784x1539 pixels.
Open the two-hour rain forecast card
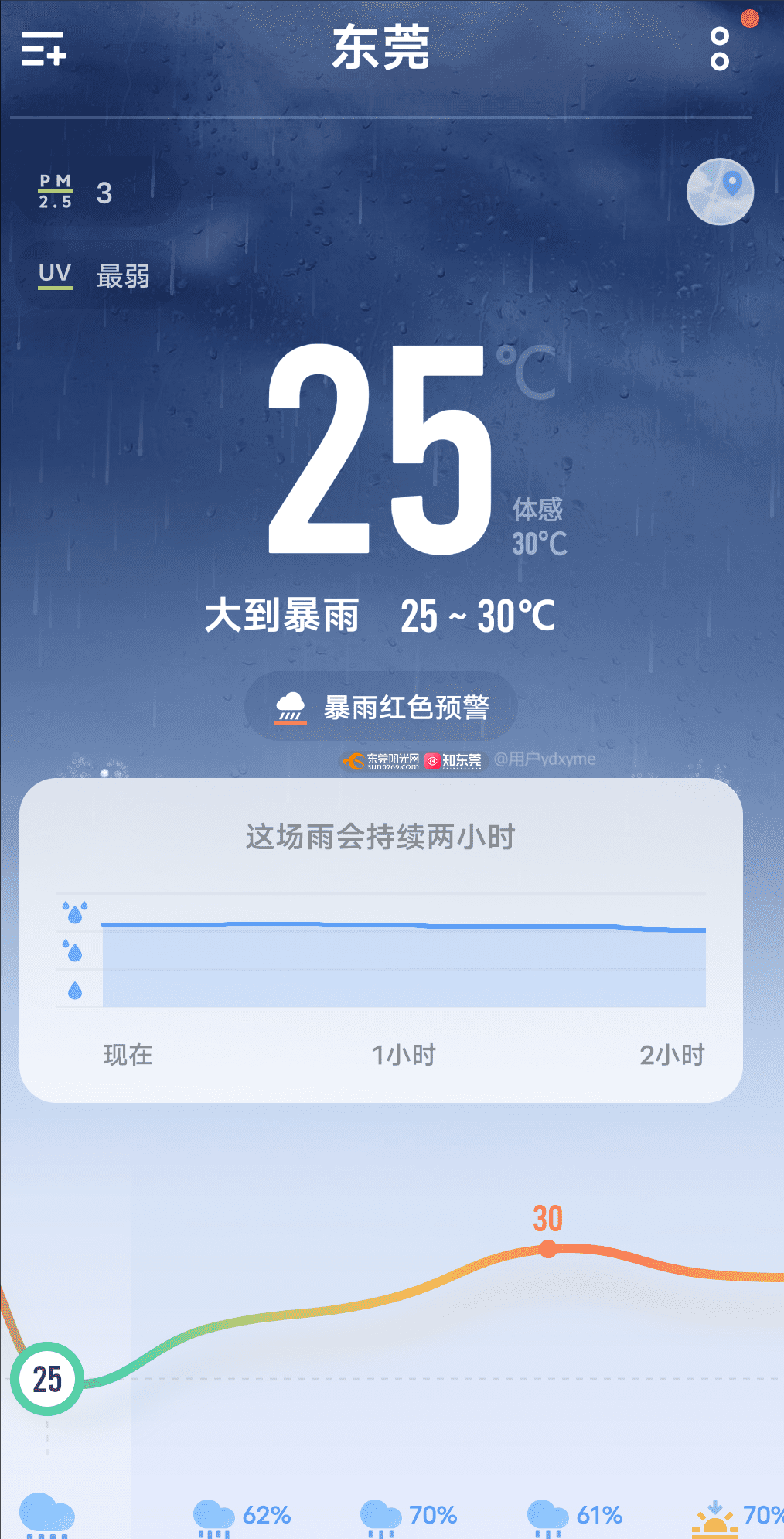[x=381, y=940]
